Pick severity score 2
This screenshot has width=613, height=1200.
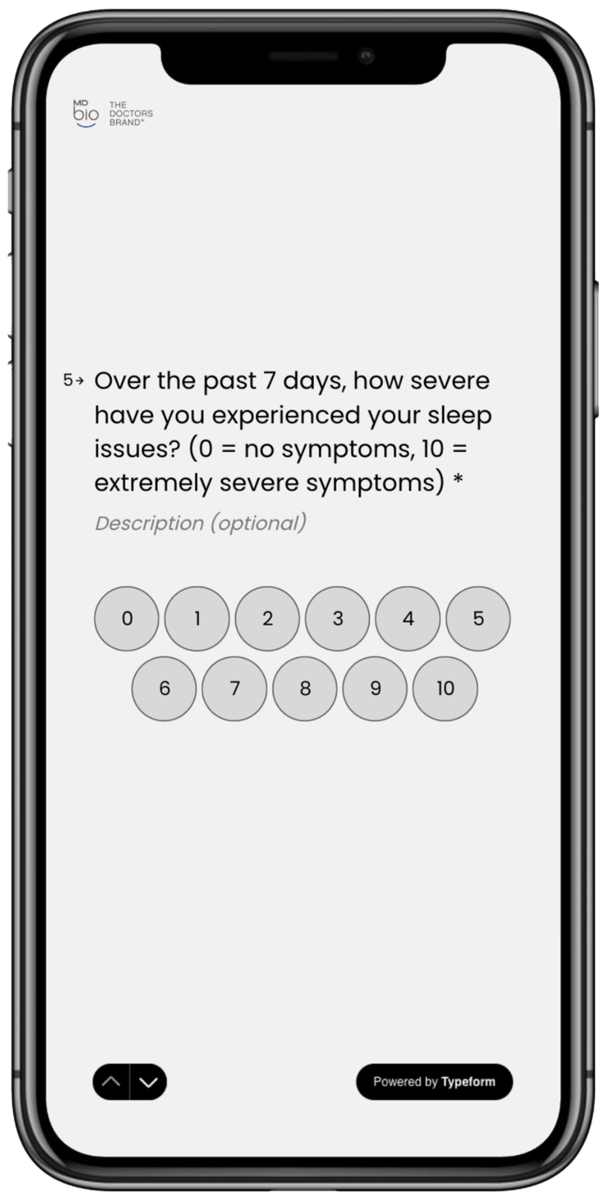(x=267, y=619)
